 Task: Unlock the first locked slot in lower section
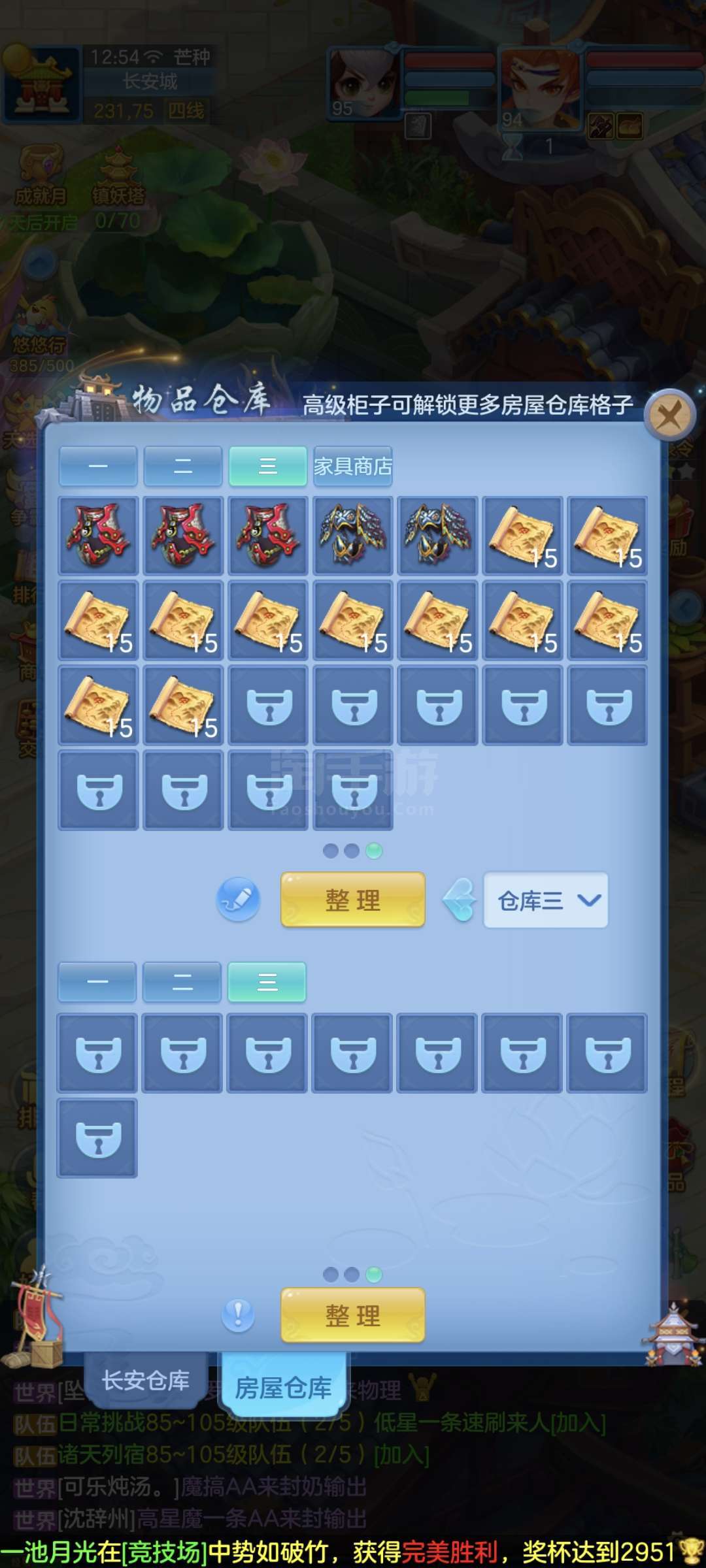tap(97, 1053)
